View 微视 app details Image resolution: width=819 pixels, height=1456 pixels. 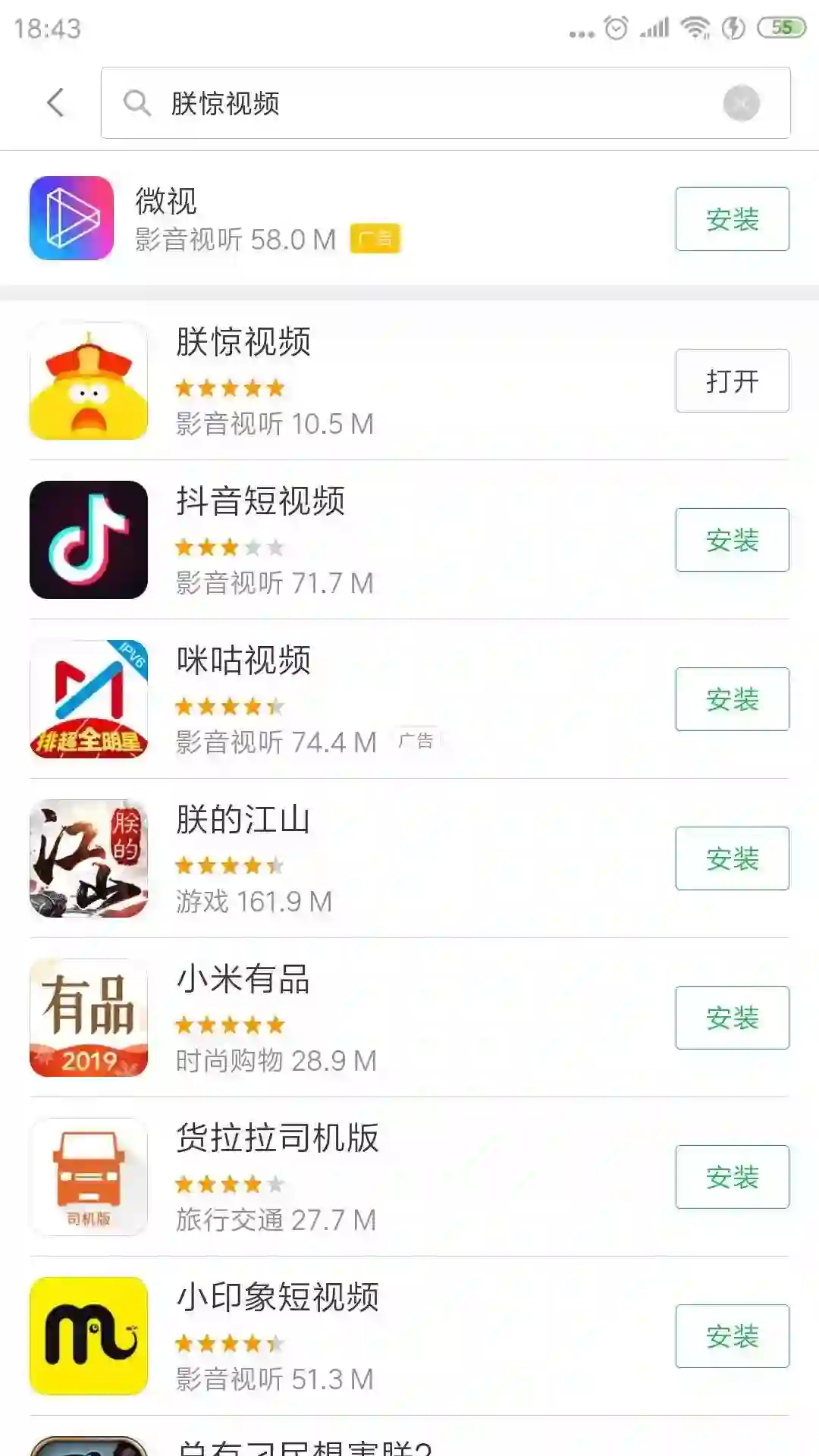coord(303,218)
